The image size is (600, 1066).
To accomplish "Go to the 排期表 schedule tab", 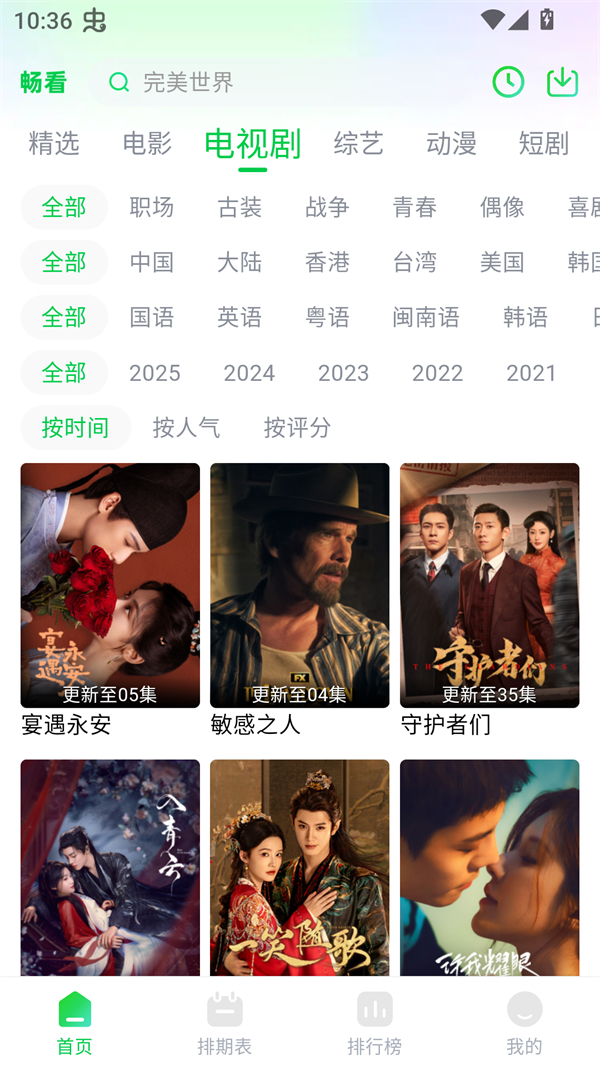I will click(225, 1023).
